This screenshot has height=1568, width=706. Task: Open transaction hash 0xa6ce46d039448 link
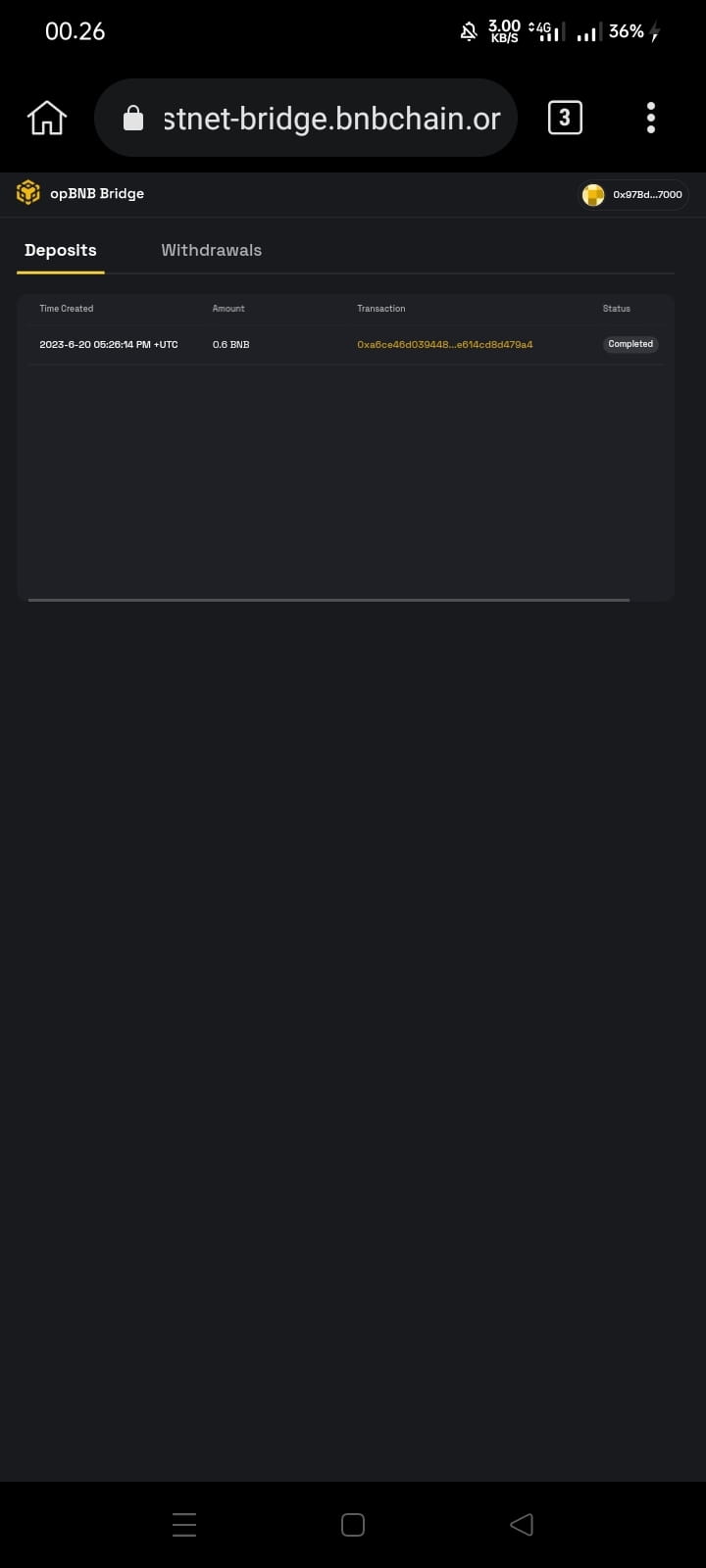[x=444, y=345]
